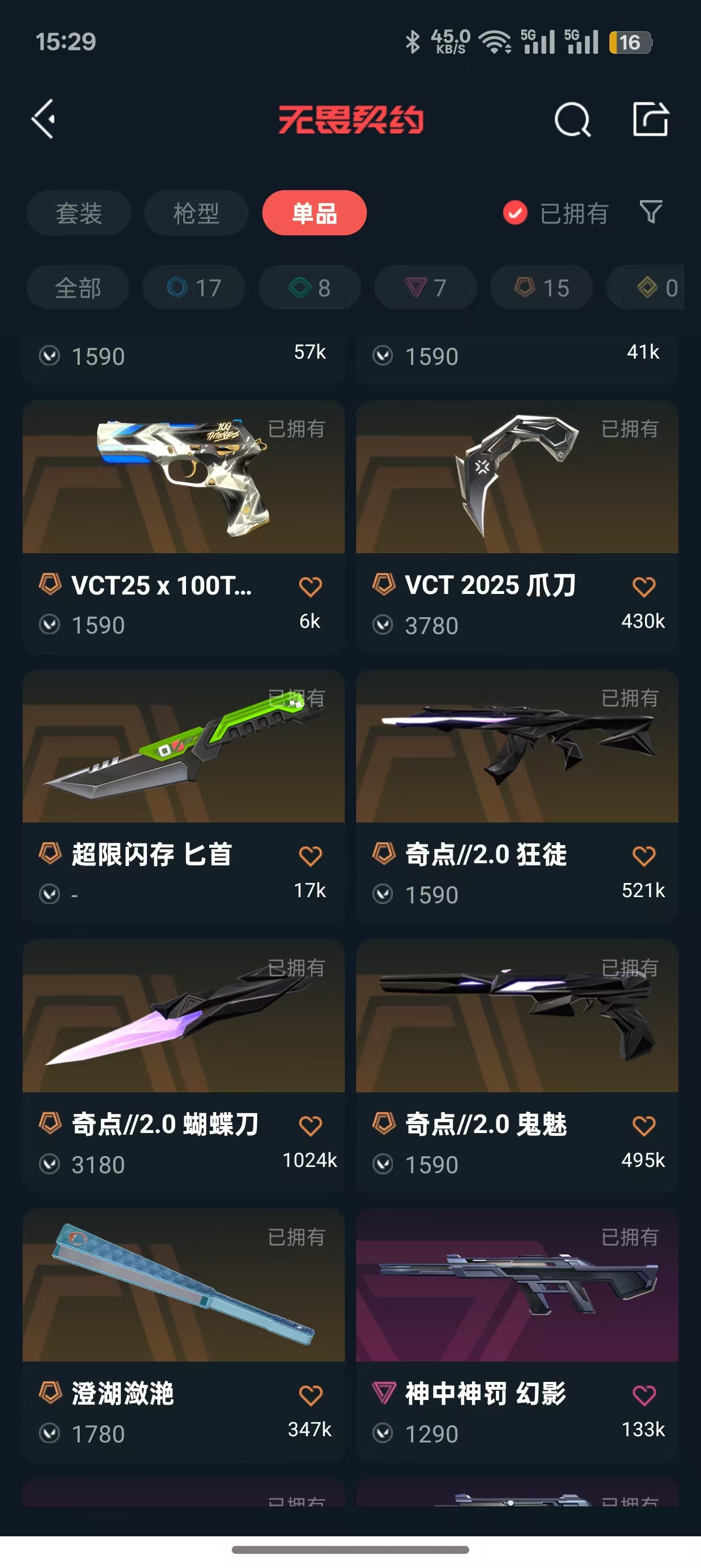This screenshot has height=1568, width=701.
Task: Switch to the 套装 tab
Action: [79, 213]
